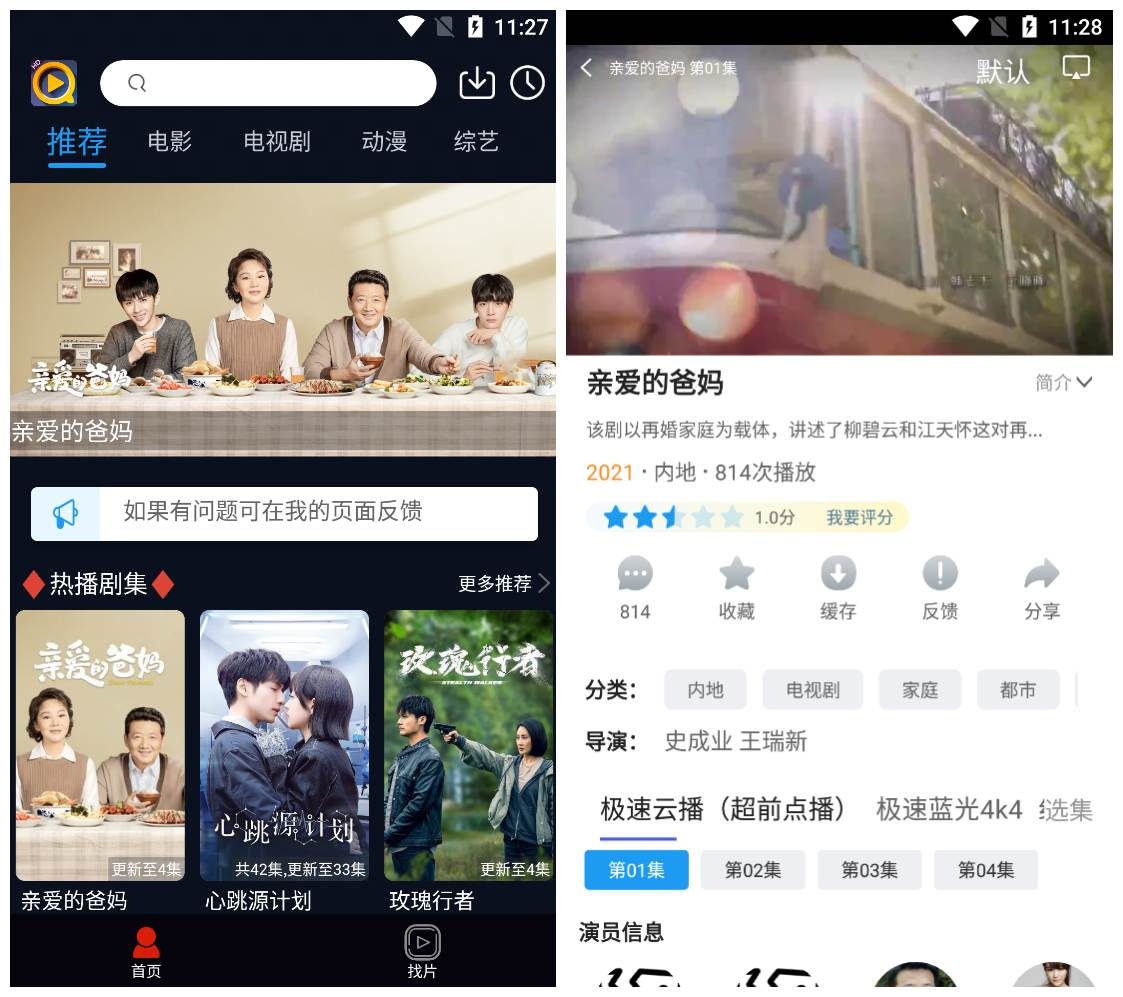Open watch history clock icon
This screenshot has height=997, width=1123.
click(x=528, y=83)
